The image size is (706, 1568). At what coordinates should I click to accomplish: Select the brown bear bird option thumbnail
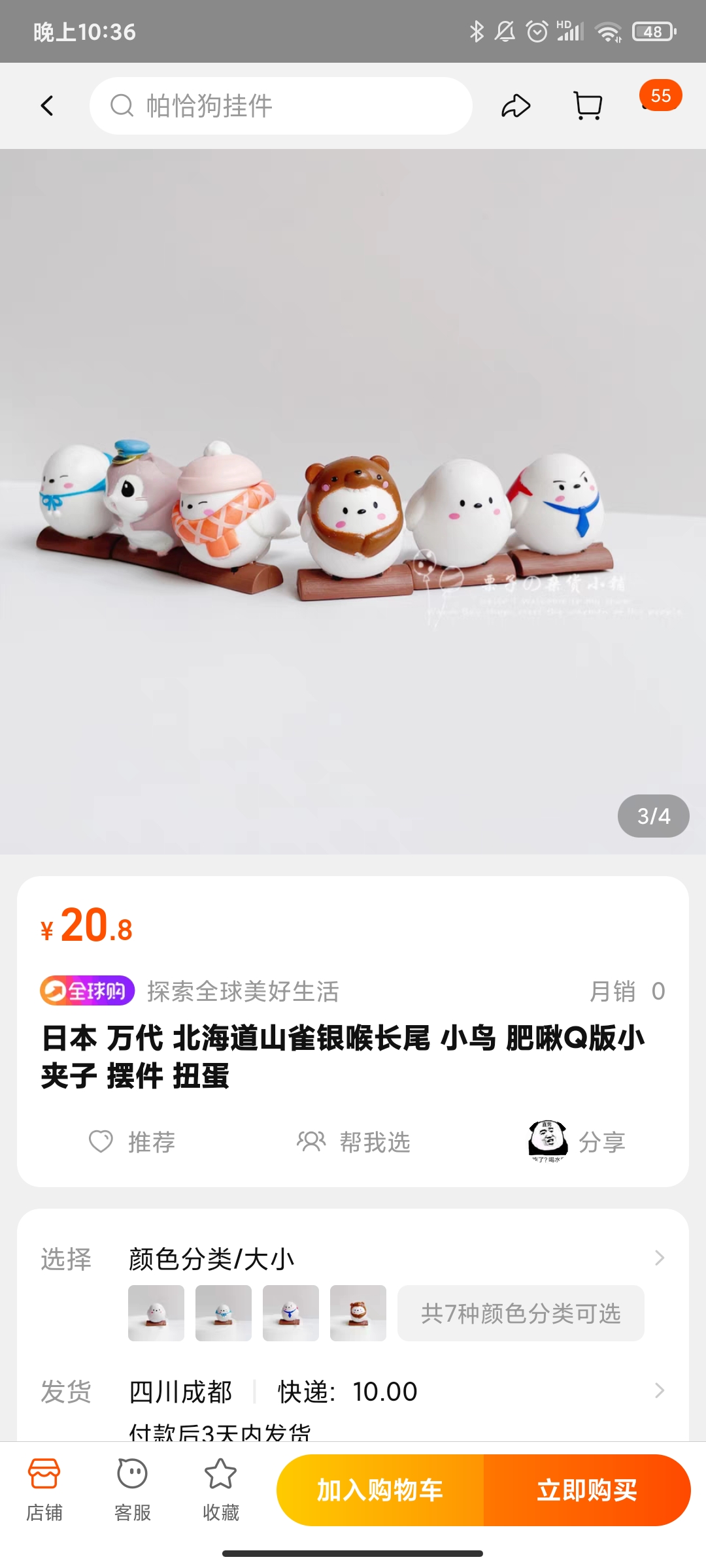pos(358,1313)
